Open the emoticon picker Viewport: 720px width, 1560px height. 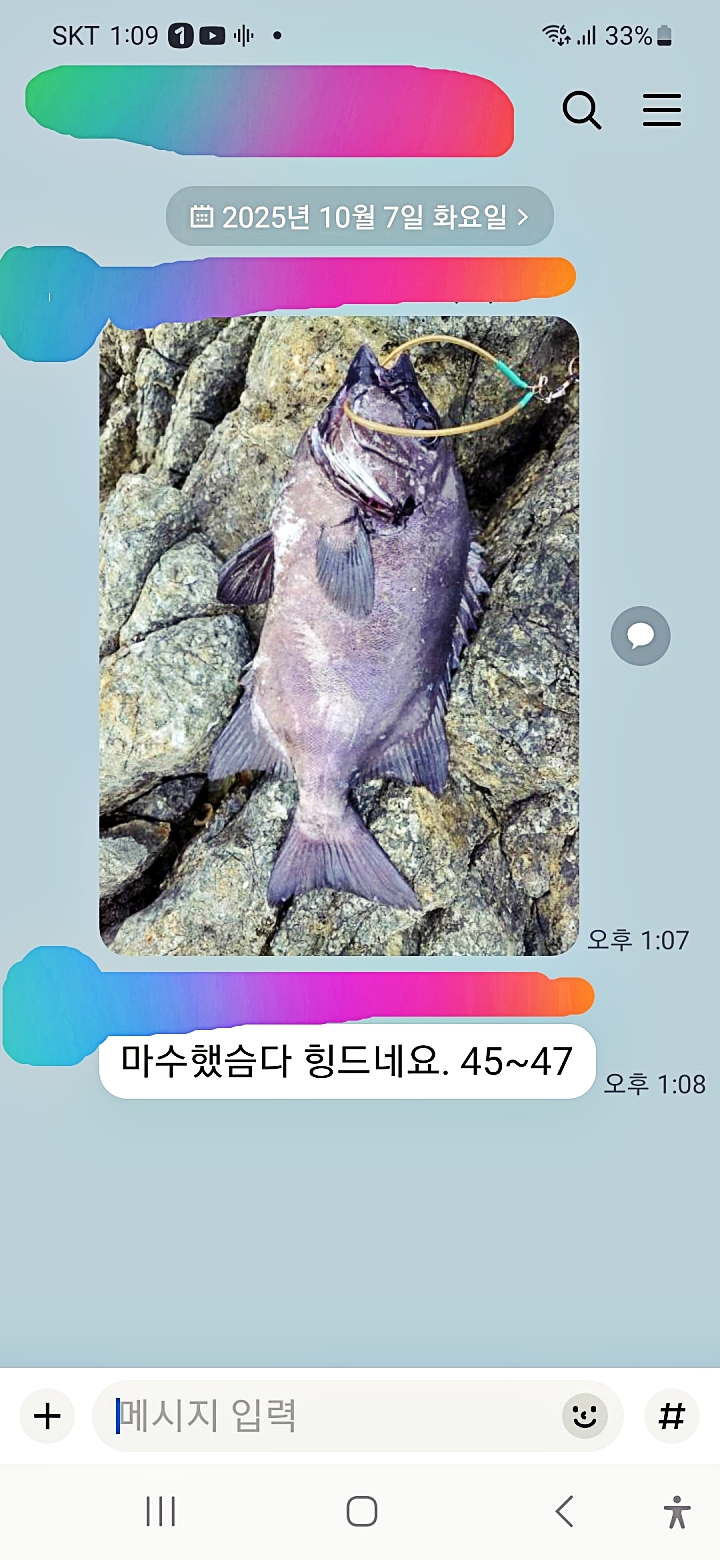pyautogui.click(x=585, y=1416)
